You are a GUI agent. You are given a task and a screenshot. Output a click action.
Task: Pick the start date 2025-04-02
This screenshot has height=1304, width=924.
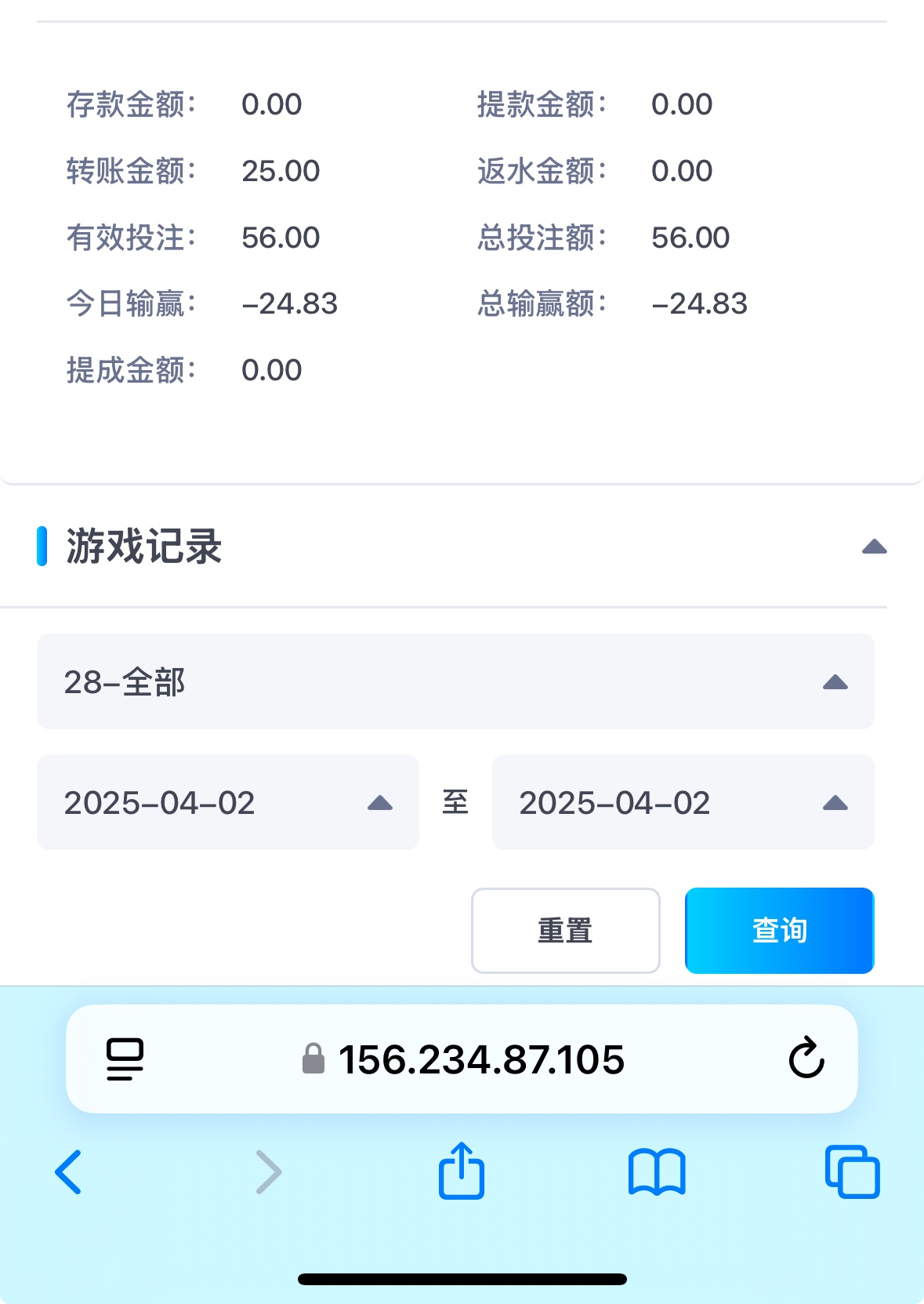227,802
